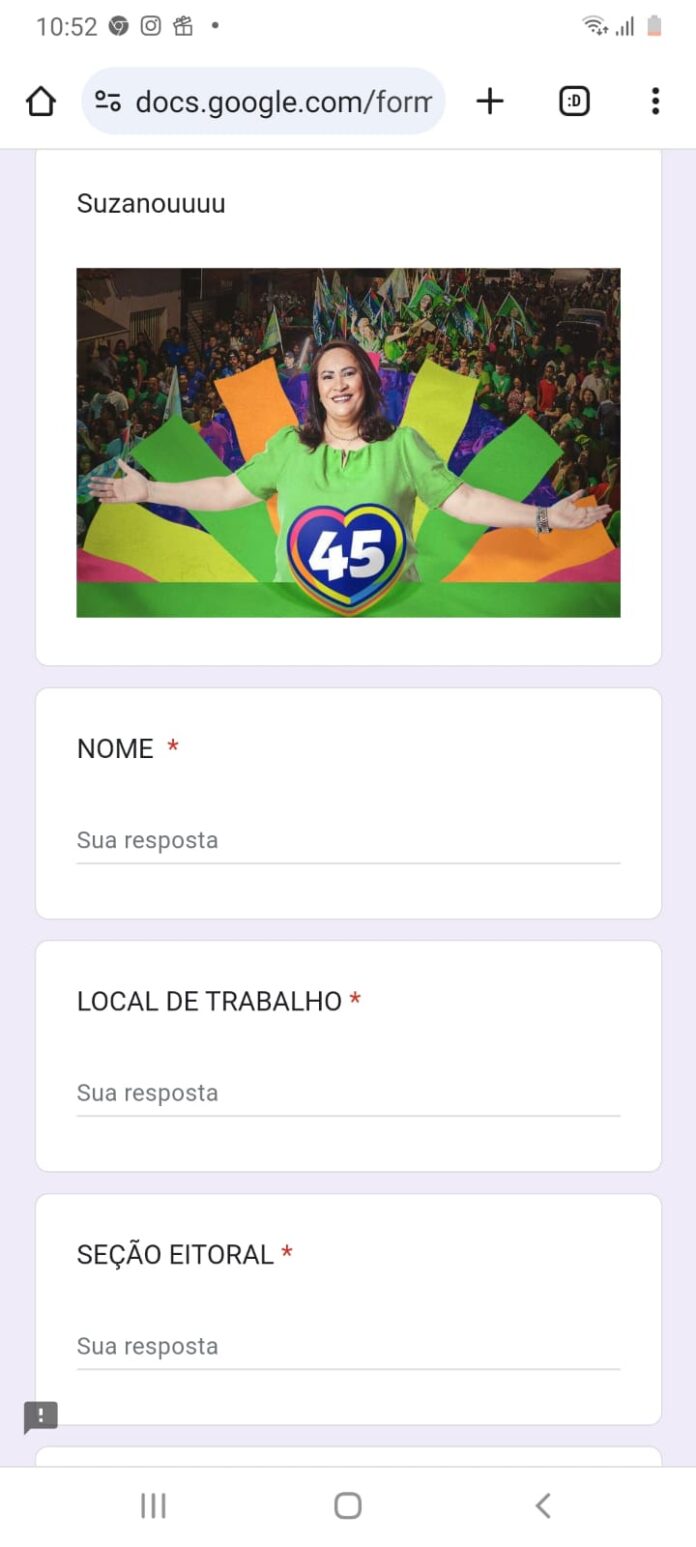The width and height of the screenshot is (696, 1547).
Task: Tap the docs.google.com address bar
Action: pos(283,101)
